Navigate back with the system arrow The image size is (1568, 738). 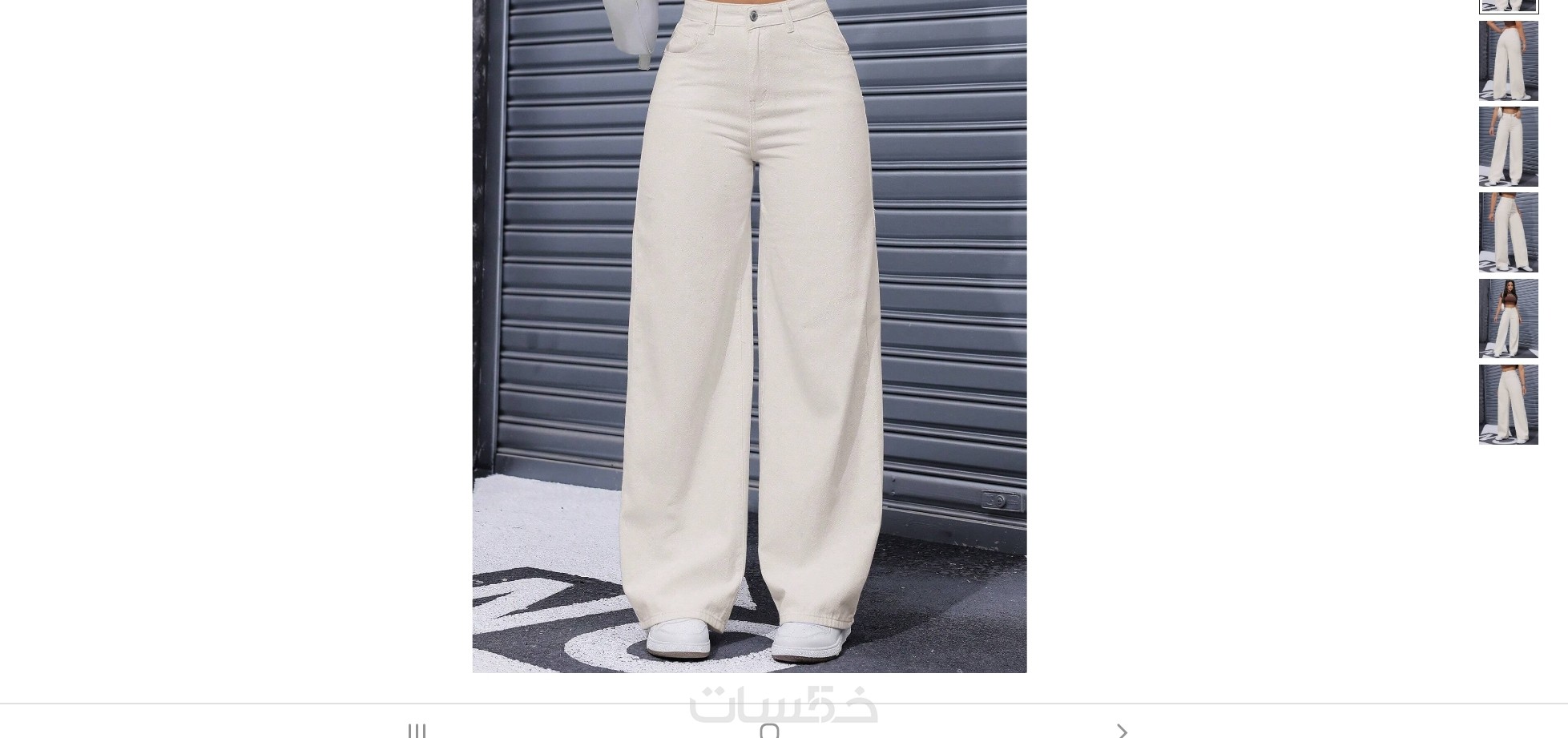(x=1122, y=731)
